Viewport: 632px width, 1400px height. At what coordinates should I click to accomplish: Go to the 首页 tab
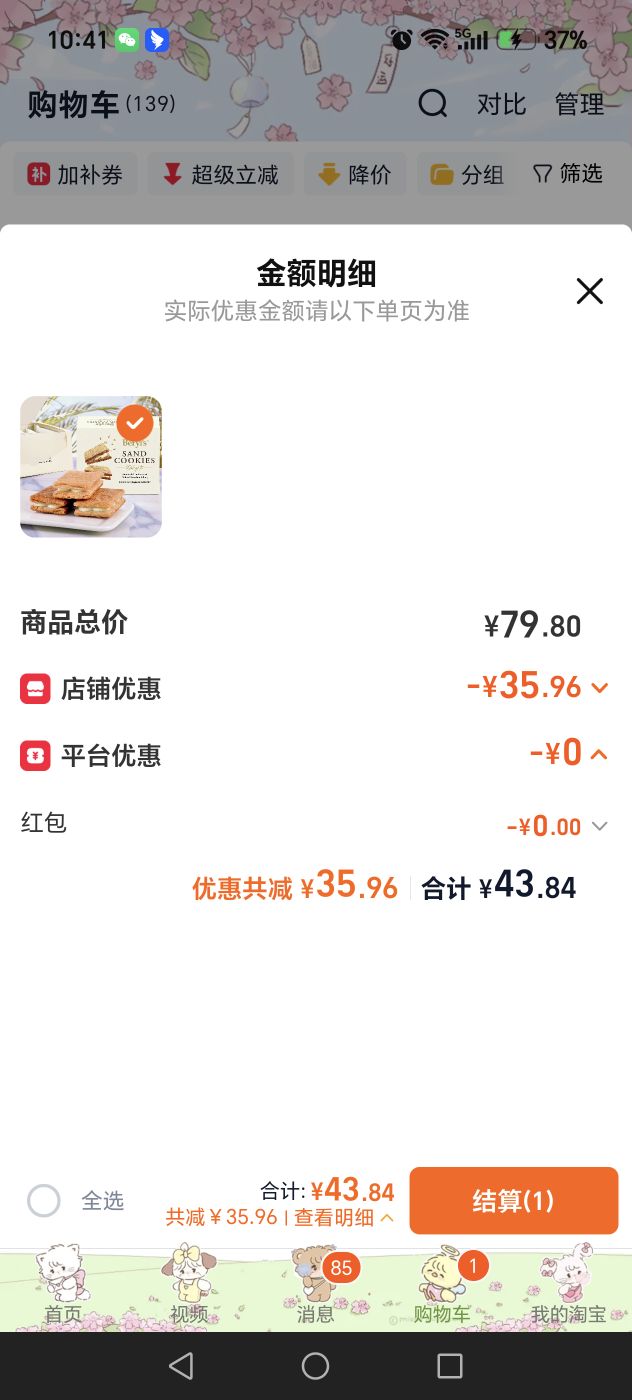[63, 1285]
